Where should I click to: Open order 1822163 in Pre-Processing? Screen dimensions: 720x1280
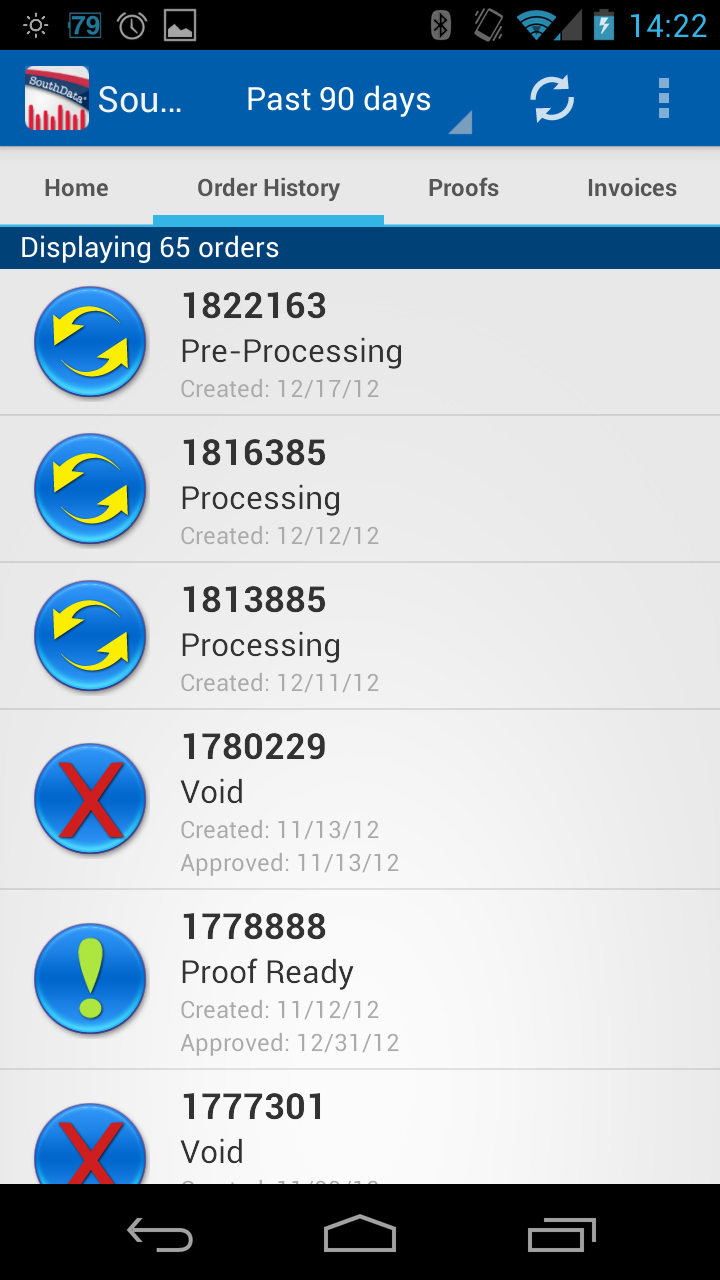click(x=360, y=342)
